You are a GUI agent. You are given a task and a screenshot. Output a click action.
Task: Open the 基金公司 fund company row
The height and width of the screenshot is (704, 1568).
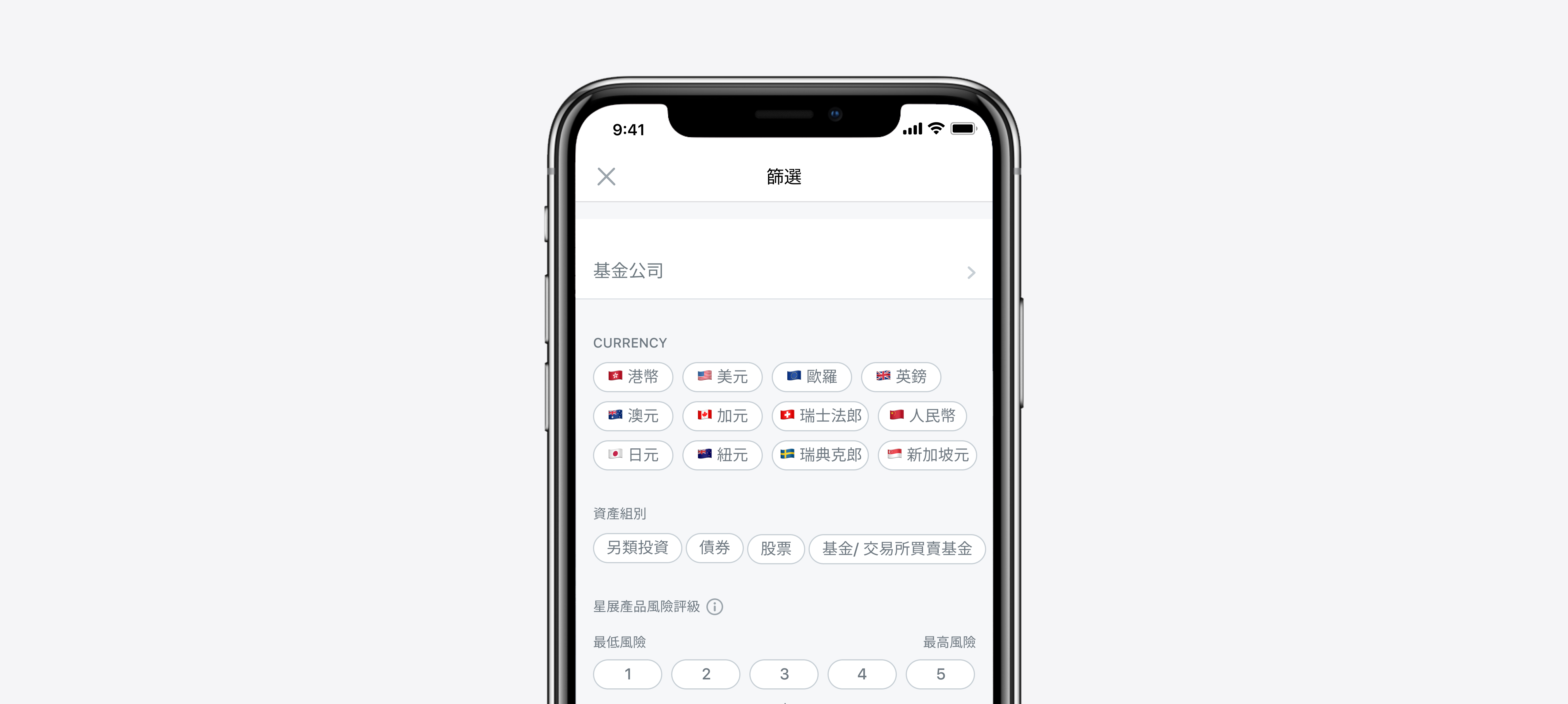click(x=783, y=271)
